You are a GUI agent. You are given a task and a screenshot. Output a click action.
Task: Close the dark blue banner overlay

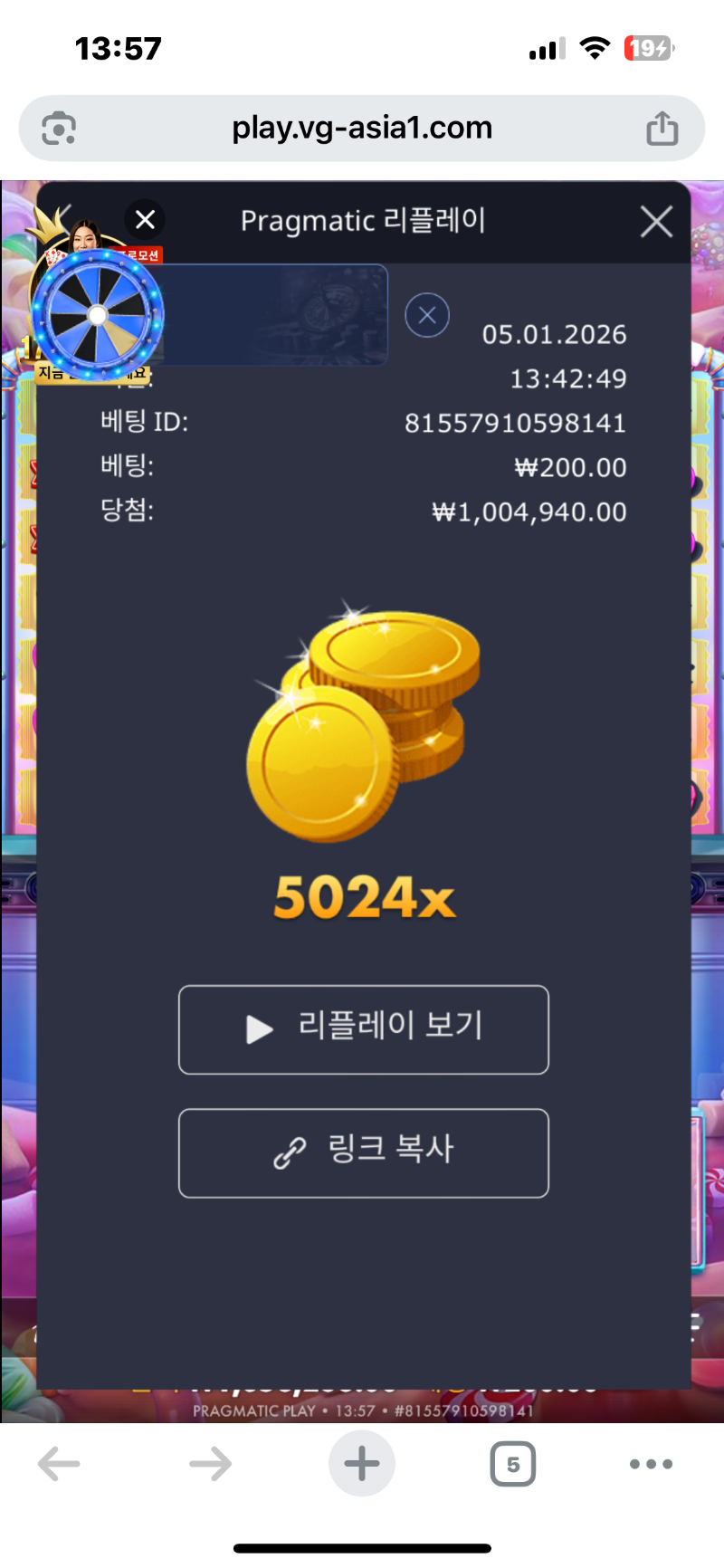pyautogui.click(x=427, y=315)
